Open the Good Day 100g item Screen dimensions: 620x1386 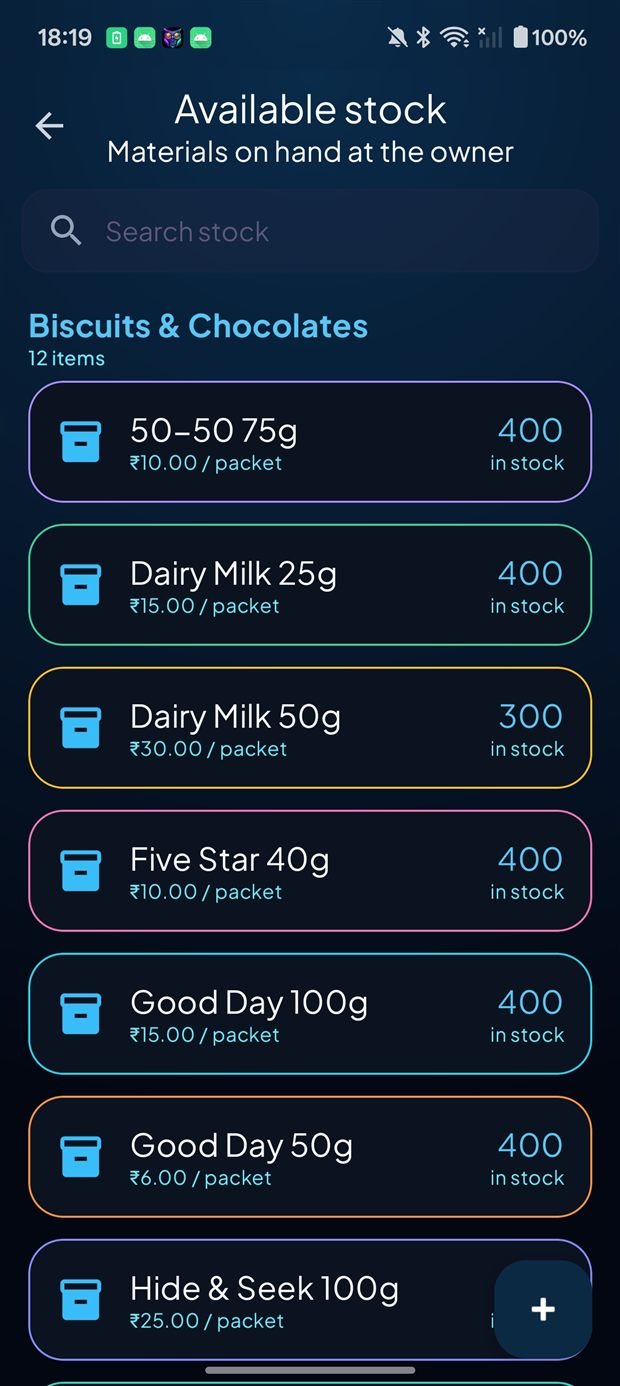coord(310,1013)
